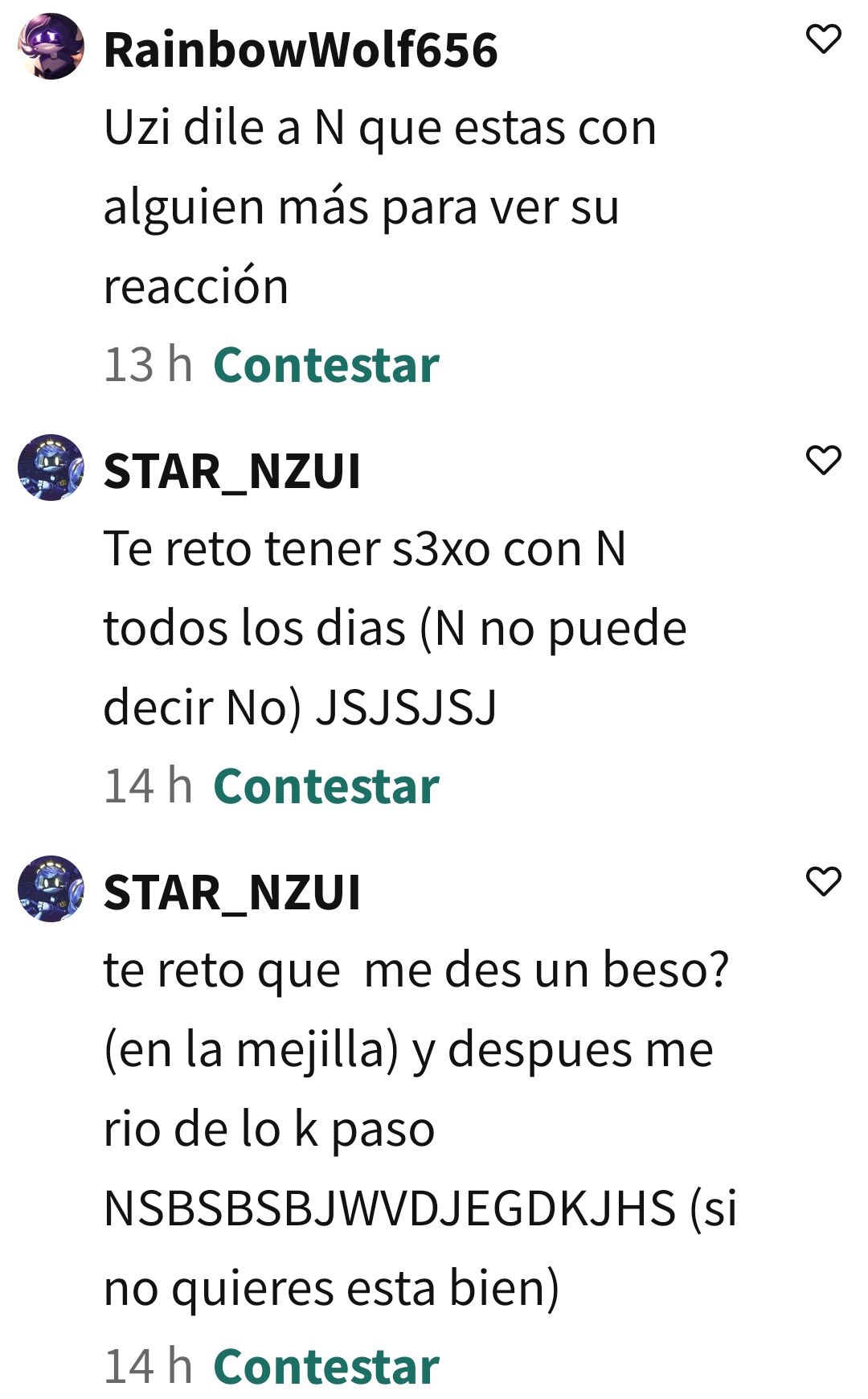868x1399 pixels.
Task: Tap Contestar under RainbowWolf656's comment
Action: [x=325, y=366]
